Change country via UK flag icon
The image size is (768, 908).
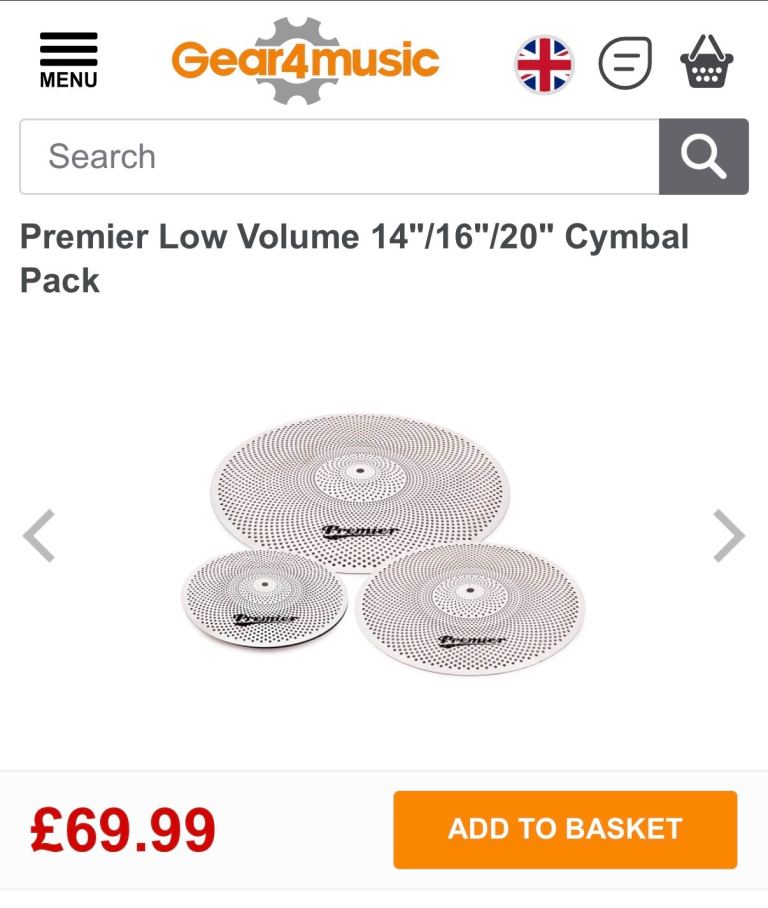click(544, 62)
